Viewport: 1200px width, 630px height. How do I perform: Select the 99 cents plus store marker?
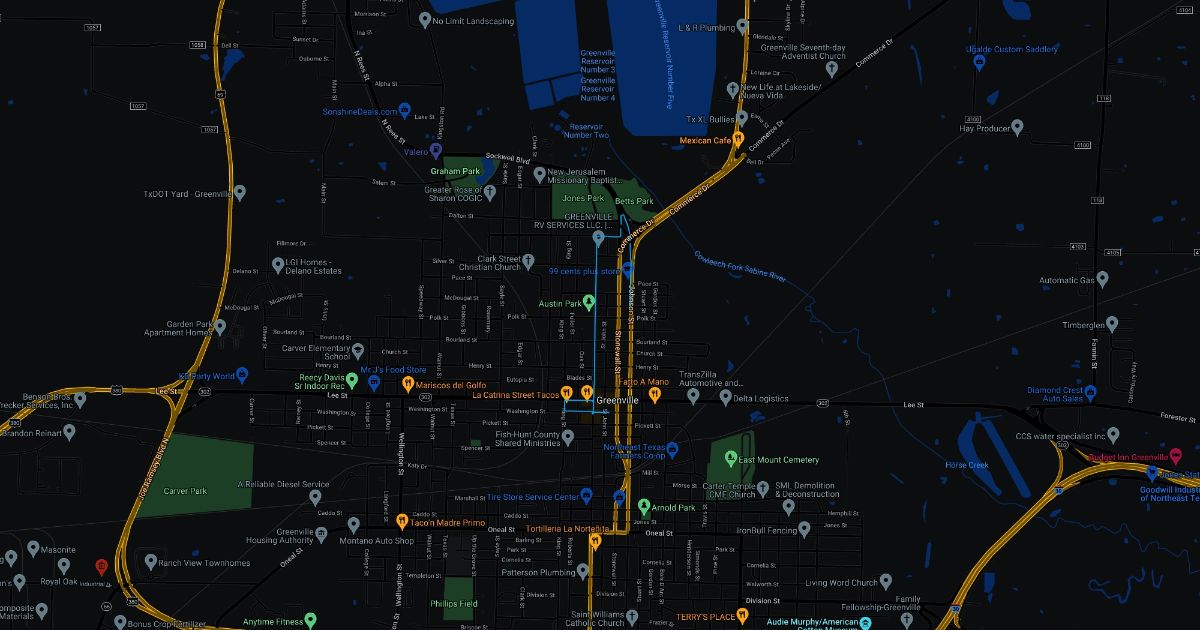pyautogui.click(x=628, y=271)
